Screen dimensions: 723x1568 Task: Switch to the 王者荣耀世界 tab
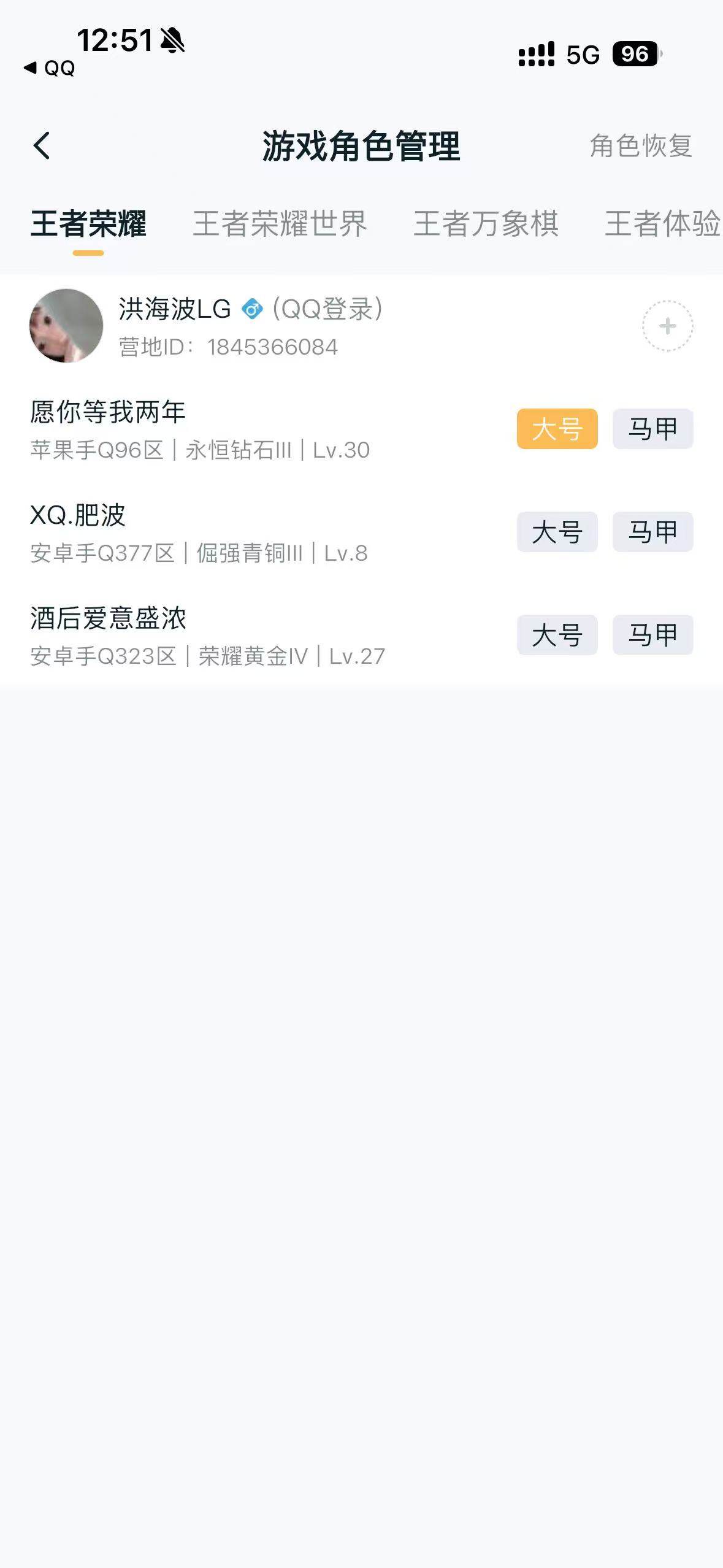280,225
